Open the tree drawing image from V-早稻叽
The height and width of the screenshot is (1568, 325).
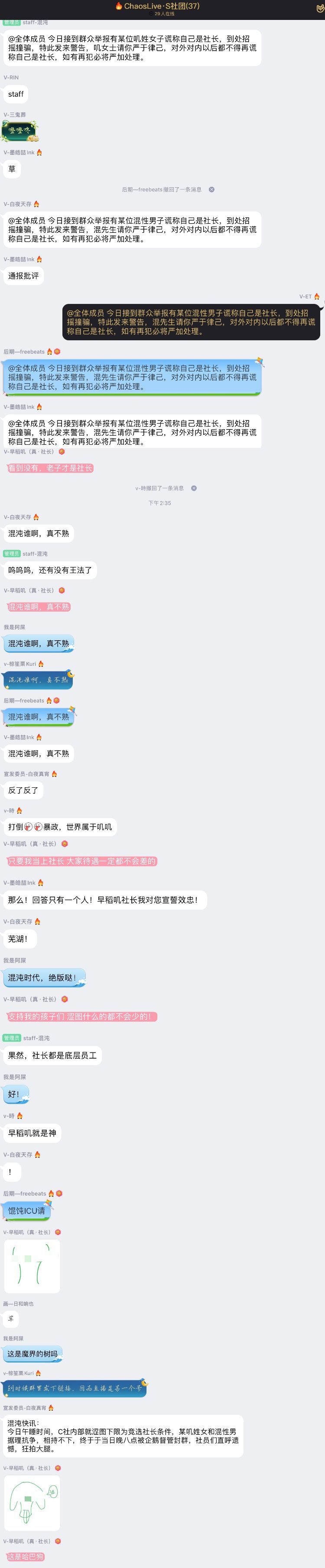click(x=32, y=1266)
